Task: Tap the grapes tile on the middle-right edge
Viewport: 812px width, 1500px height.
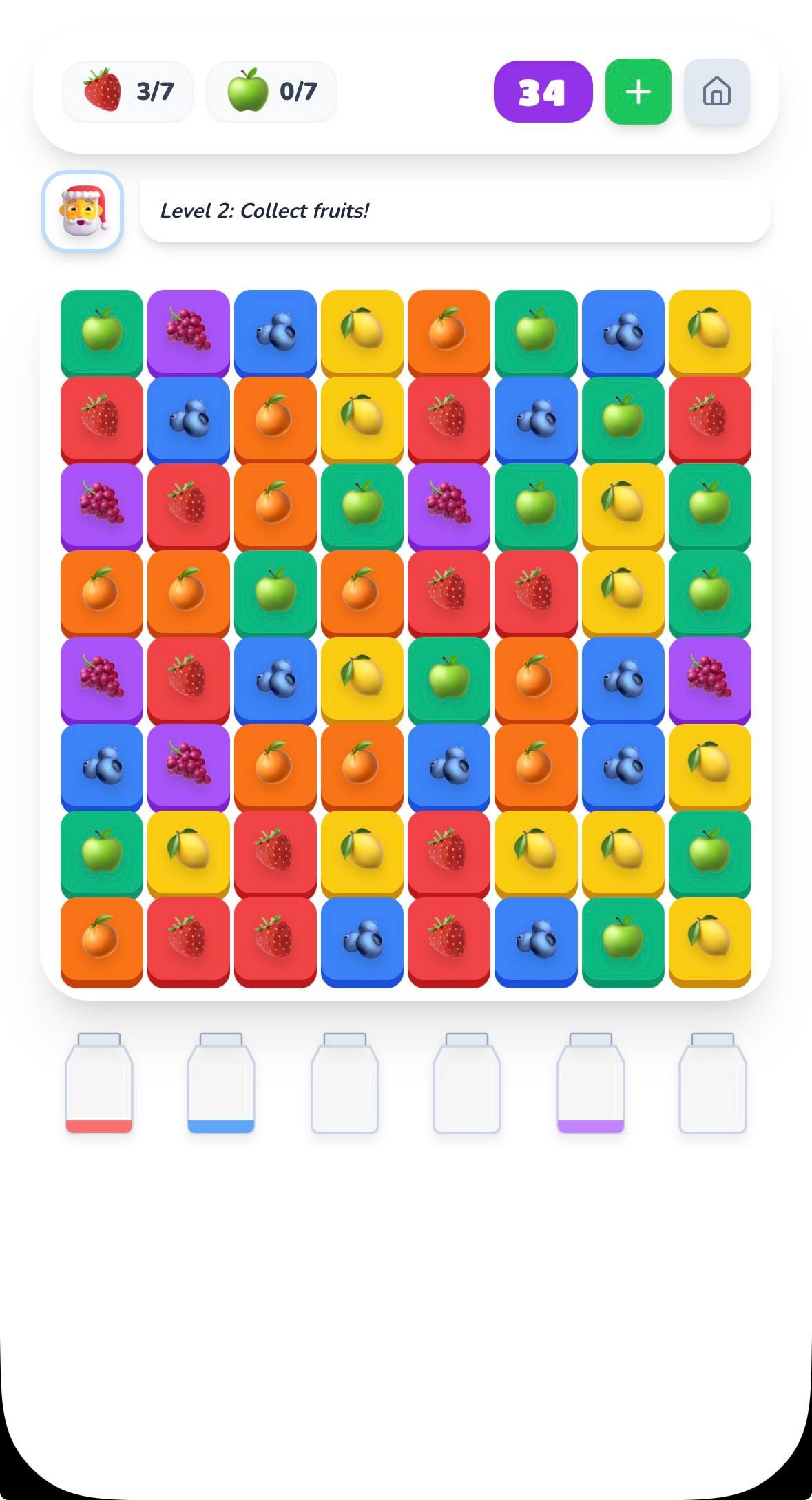Action: pyautogui.click(x=711, y=680)
